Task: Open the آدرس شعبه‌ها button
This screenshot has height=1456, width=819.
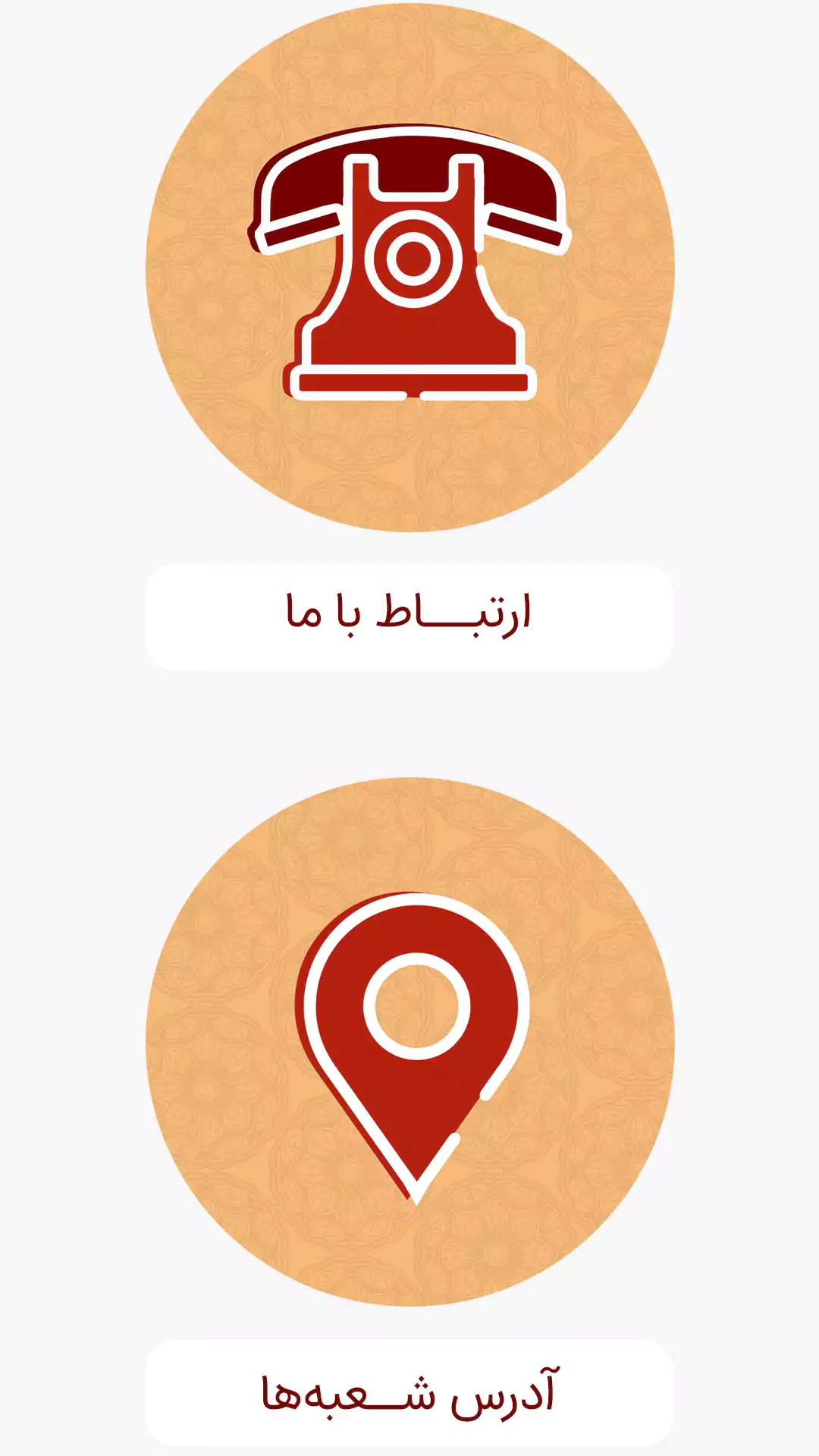Action: (x=409, y=1392)
